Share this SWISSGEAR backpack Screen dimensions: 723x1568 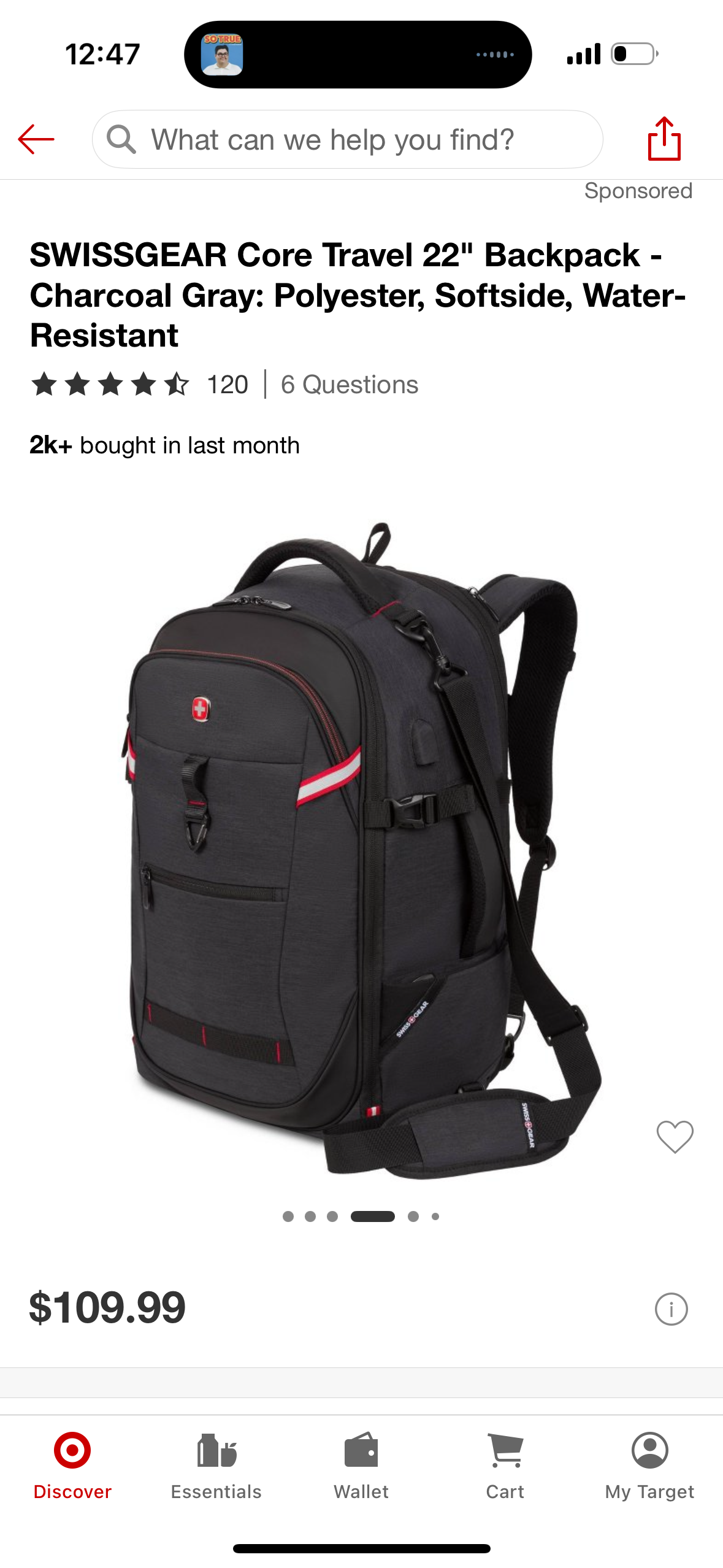point(664,139)
